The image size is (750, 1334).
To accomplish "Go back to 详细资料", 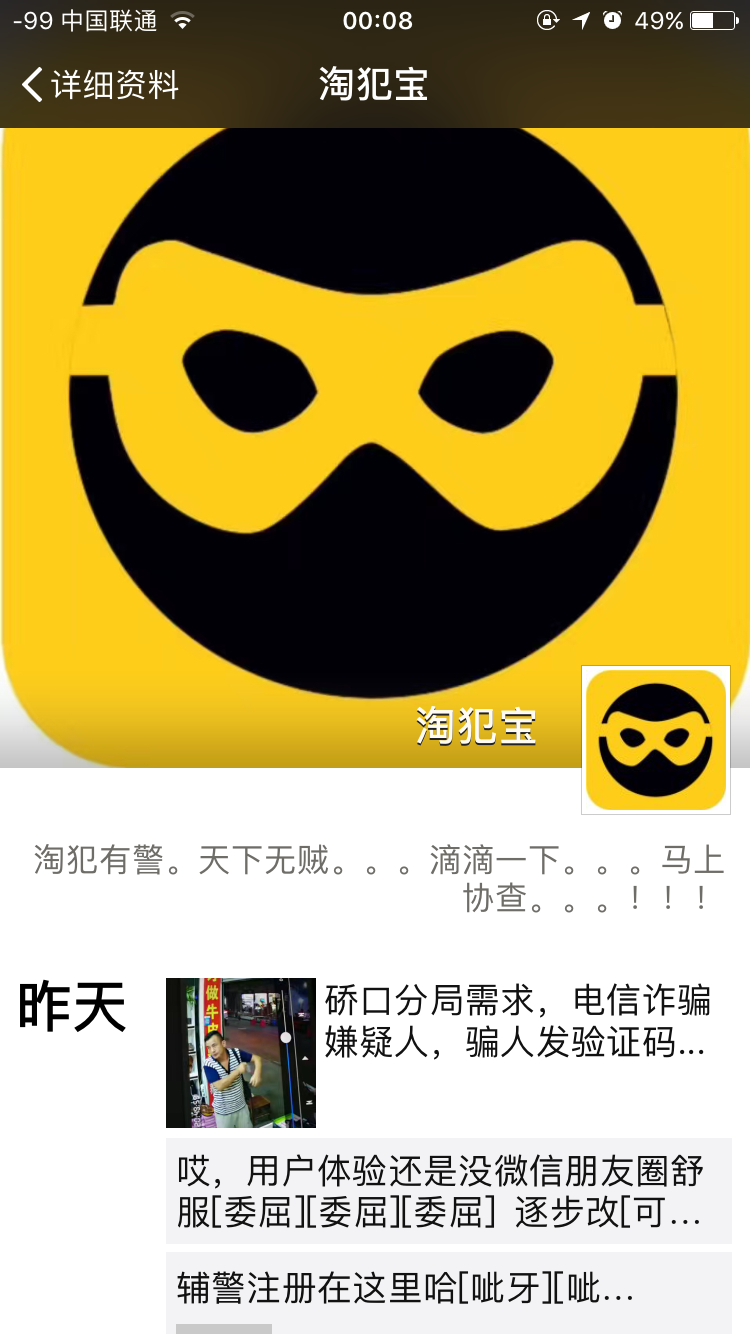I will [100, 85].
